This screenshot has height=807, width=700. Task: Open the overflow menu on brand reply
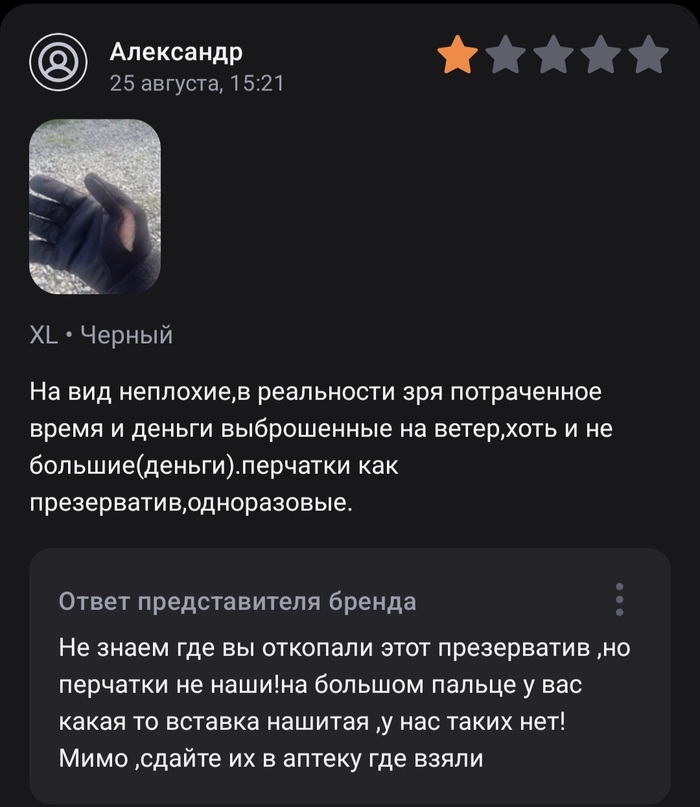point(619,599)
